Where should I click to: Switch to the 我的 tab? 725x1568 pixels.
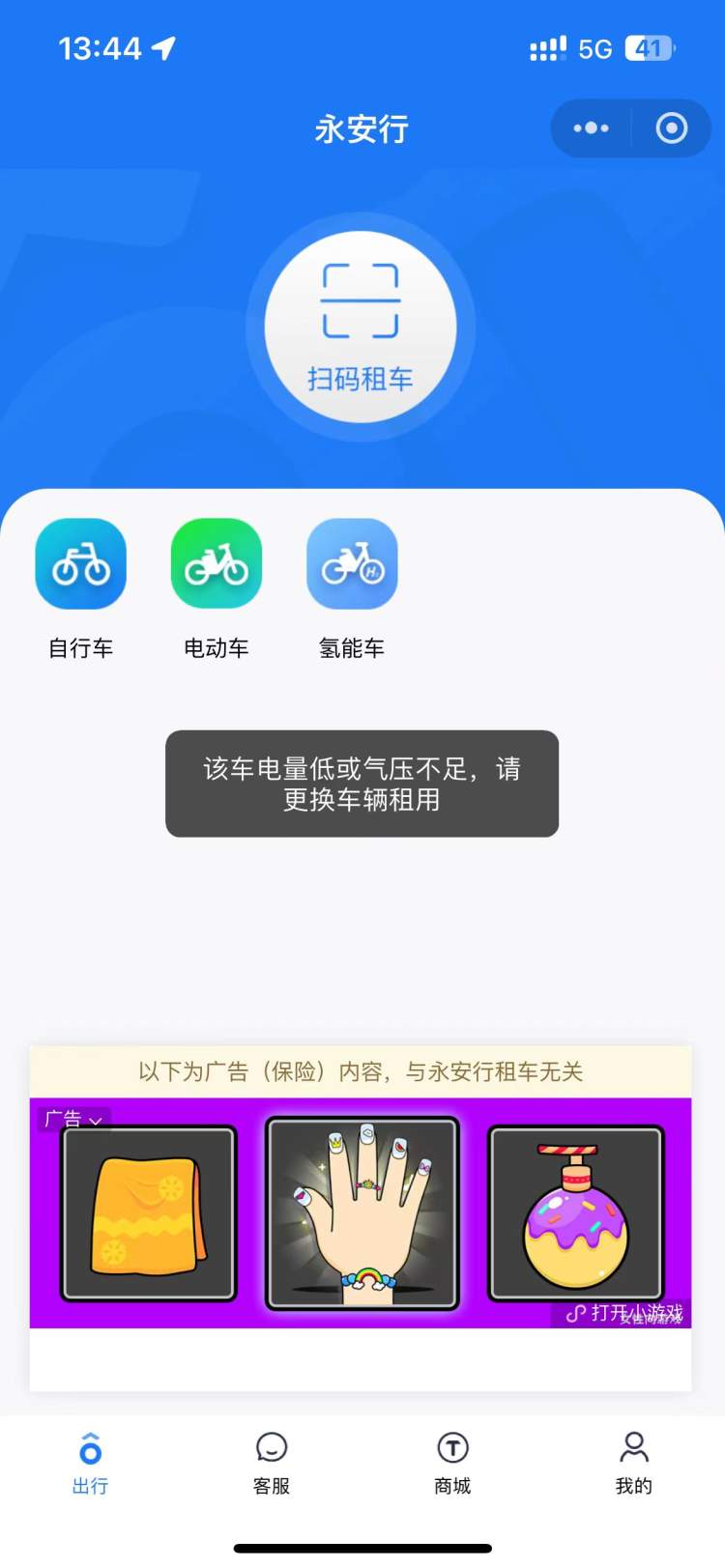click(x=634, y=1463)
